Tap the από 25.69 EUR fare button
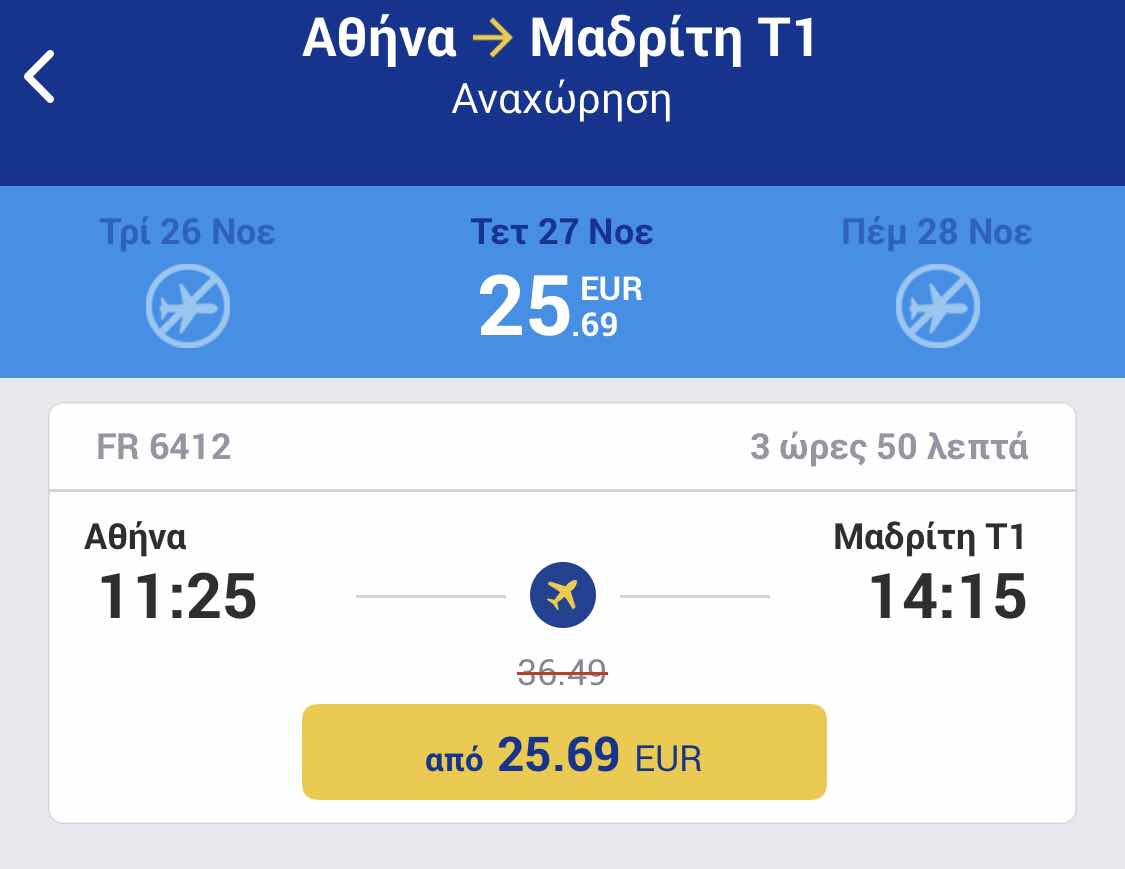This screenshot has height=869, width=1125. 564,752
